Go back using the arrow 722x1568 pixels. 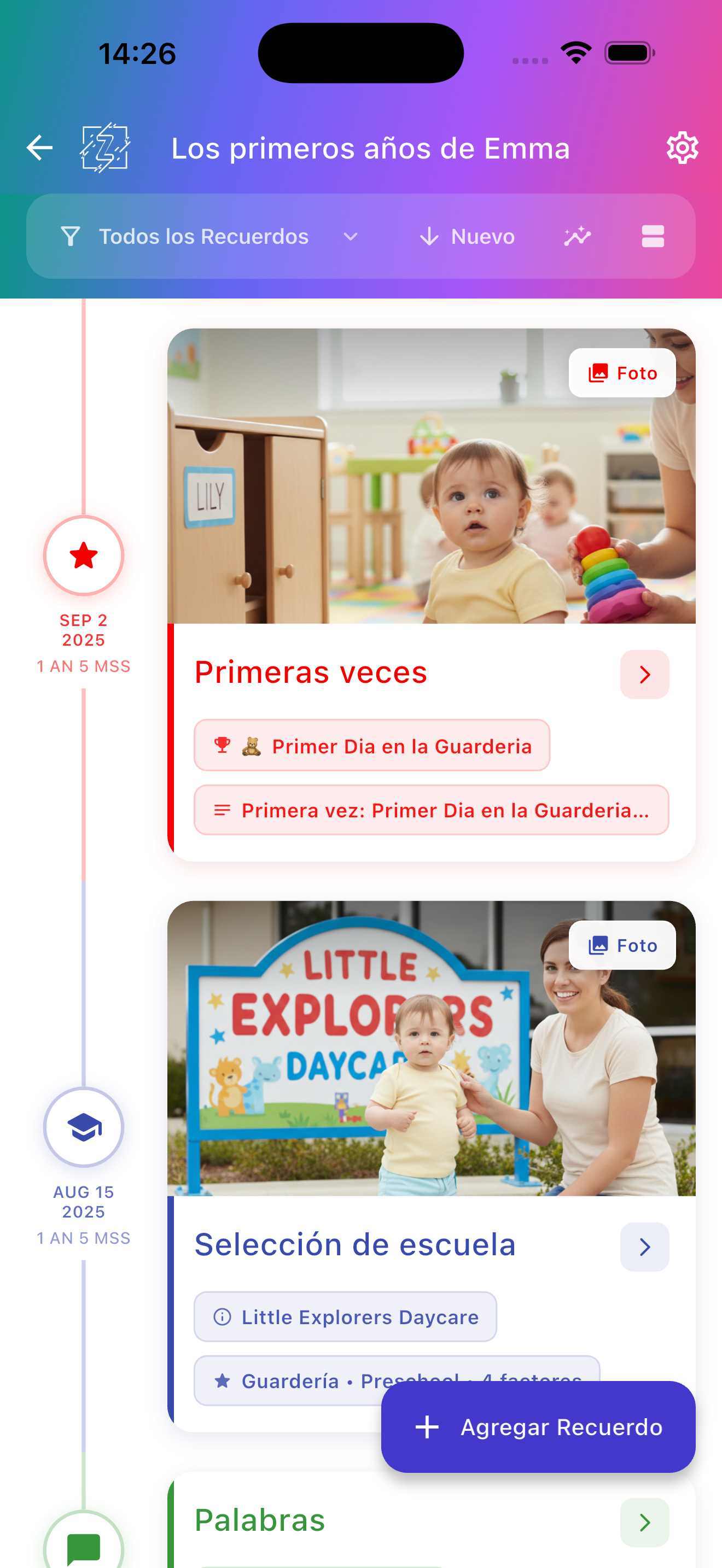[x=39, y=148]
